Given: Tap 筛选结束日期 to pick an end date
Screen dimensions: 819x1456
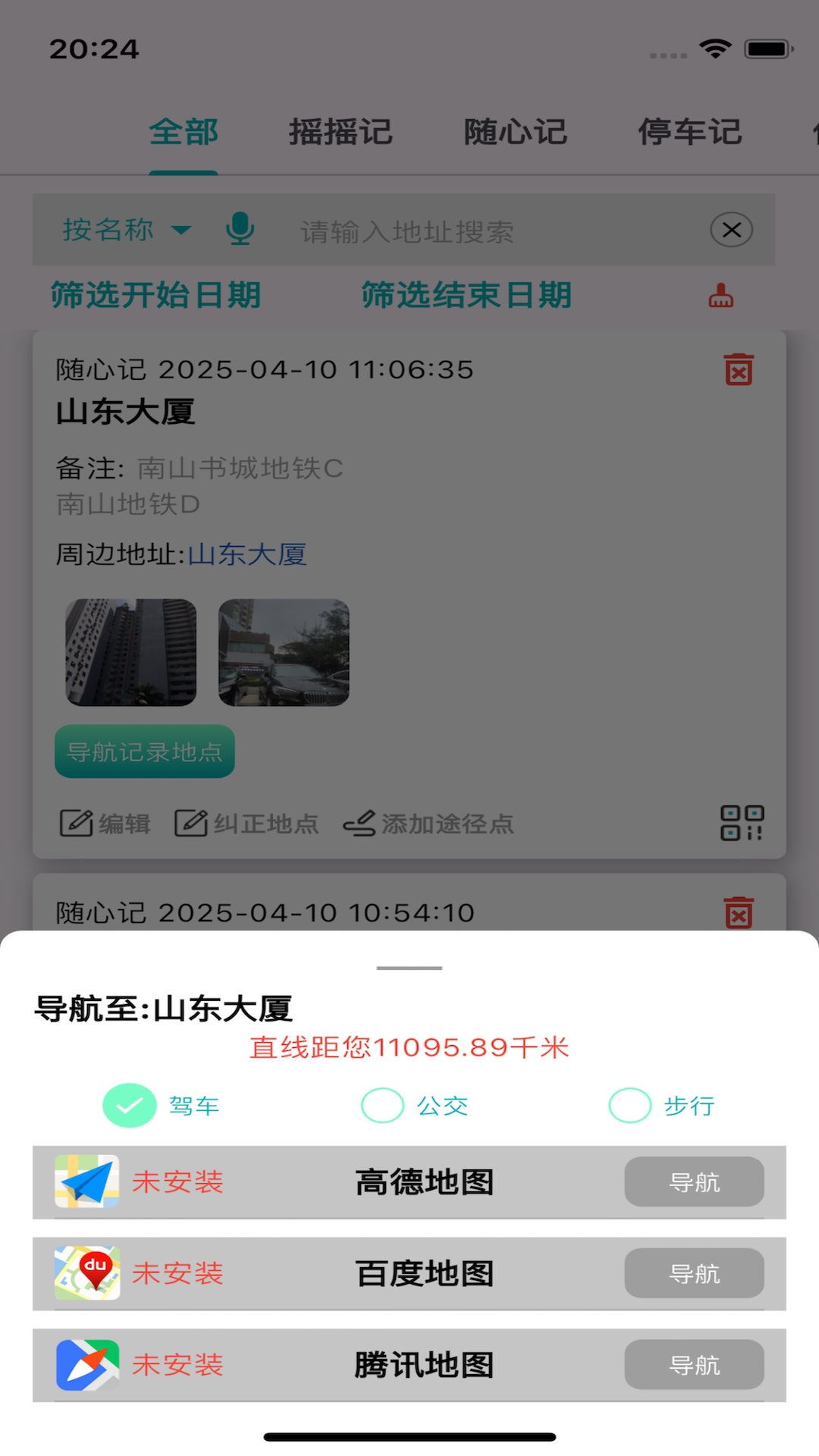Looking at the screenshot, I should pyautogui.click(x=466, y=296).
